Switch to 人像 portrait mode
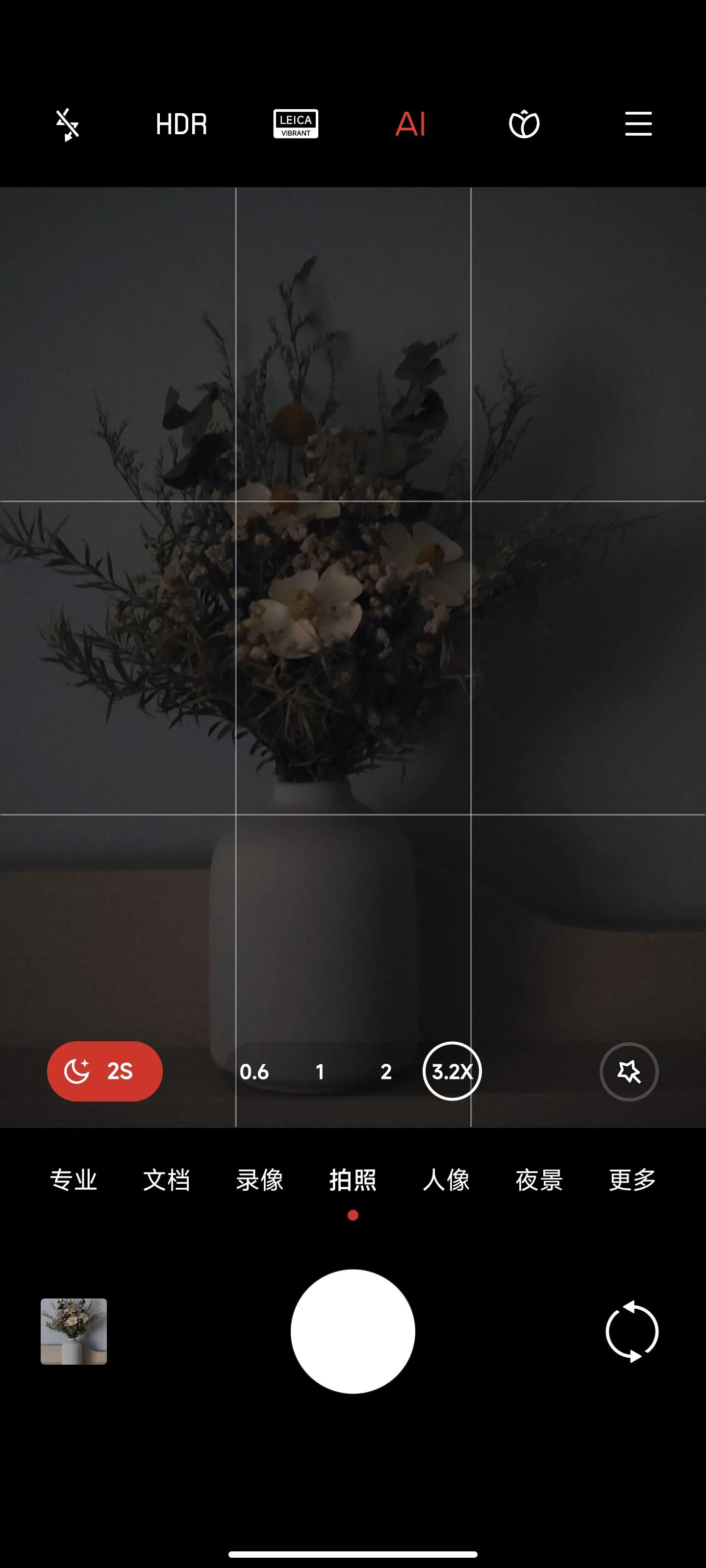 (446, 1179)
